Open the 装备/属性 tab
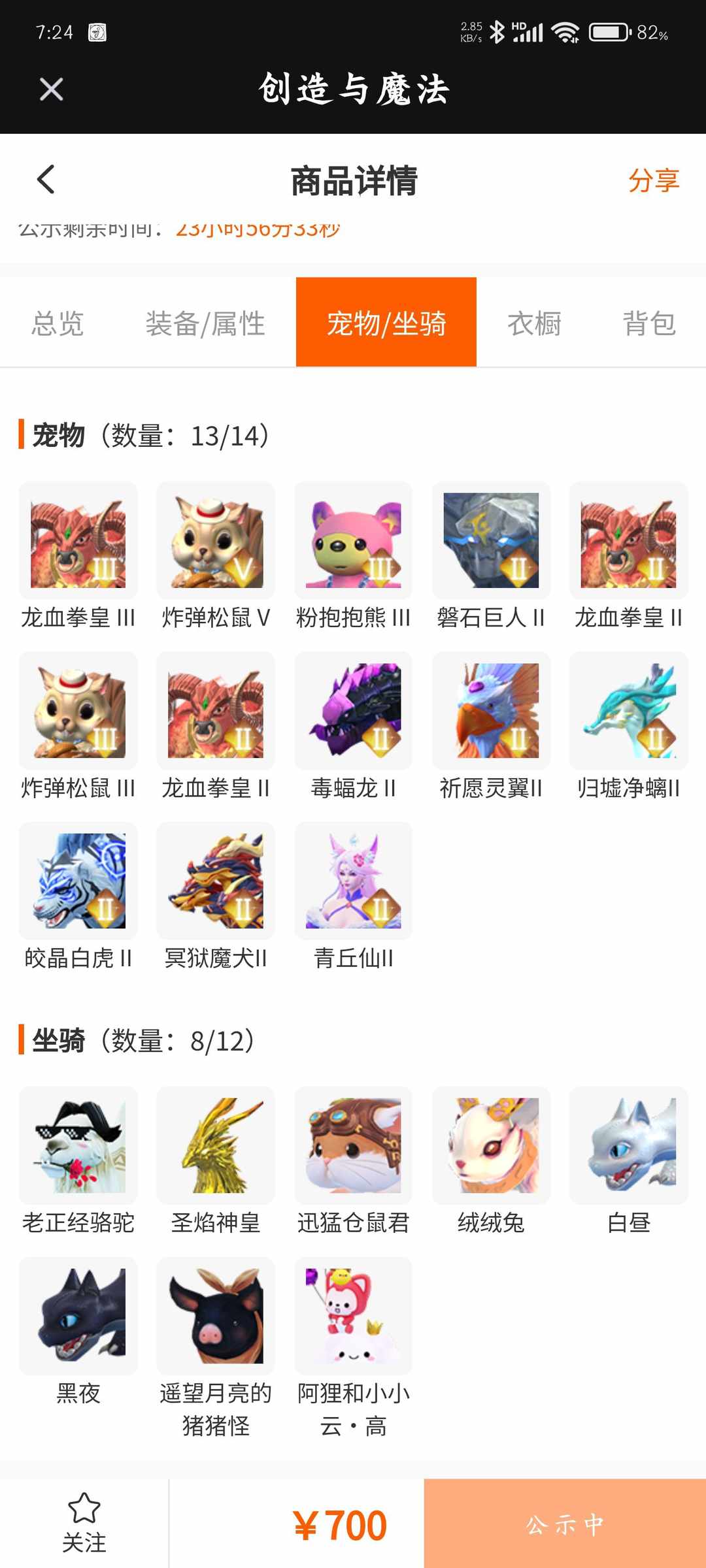Image resolution: width=706 pixels, height=1568 pixels. (x=205, y=323)
